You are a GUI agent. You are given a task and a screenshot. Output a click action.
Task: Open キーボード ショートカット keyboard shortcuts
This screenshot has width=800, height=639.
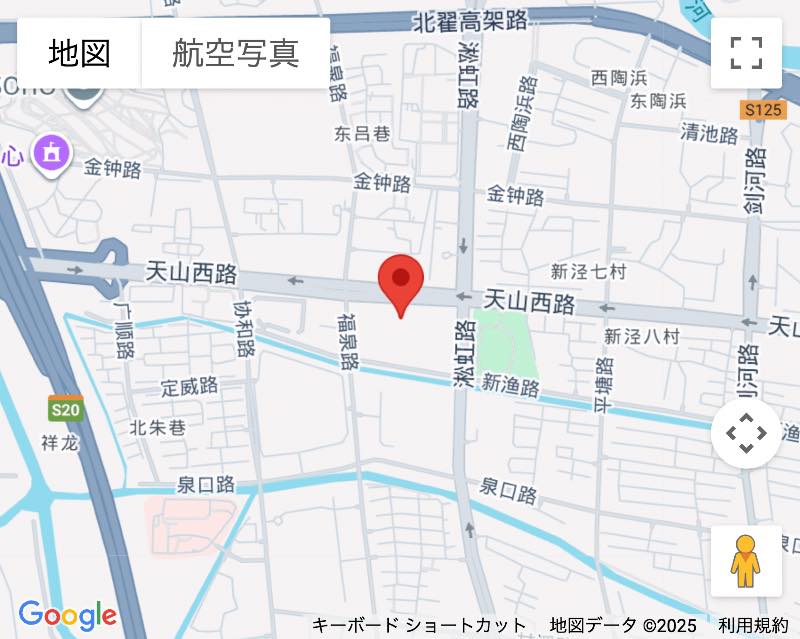pyautogui.click(x=419, y=626)
